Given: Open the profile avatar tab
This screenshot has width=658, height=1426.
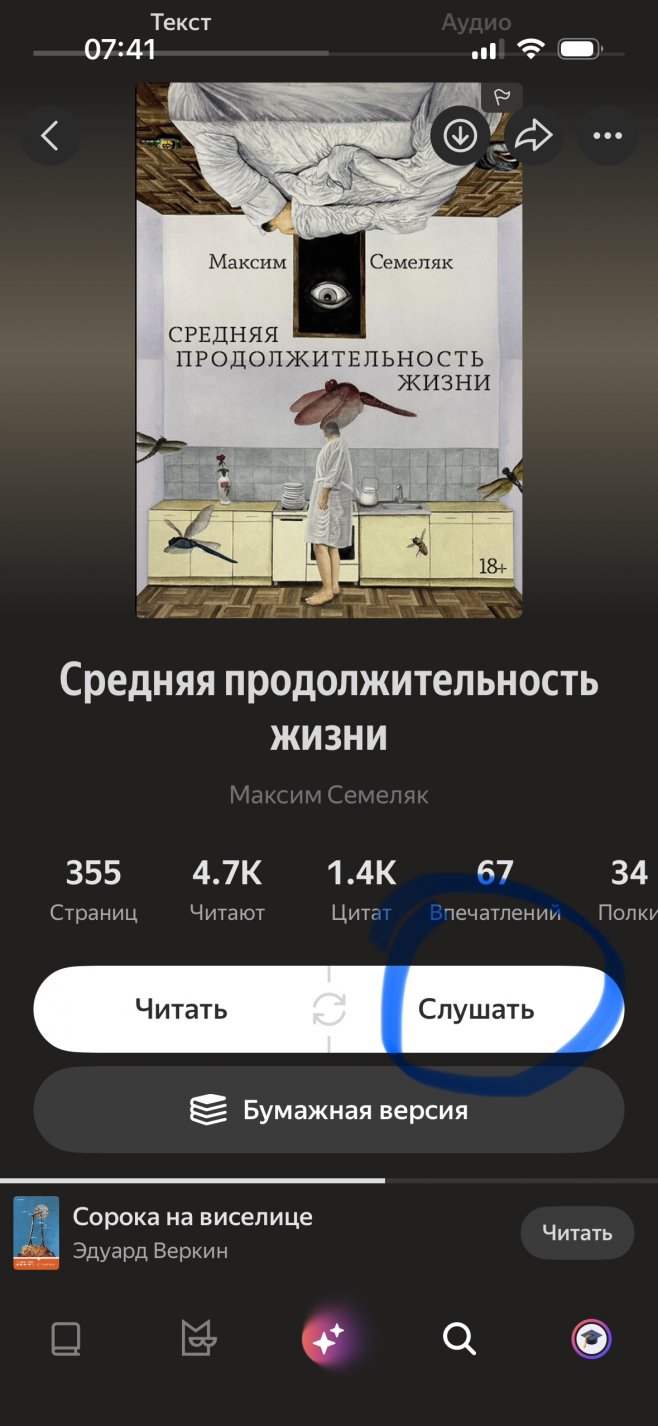Looking at the screenshot, I should point(591,1339).
